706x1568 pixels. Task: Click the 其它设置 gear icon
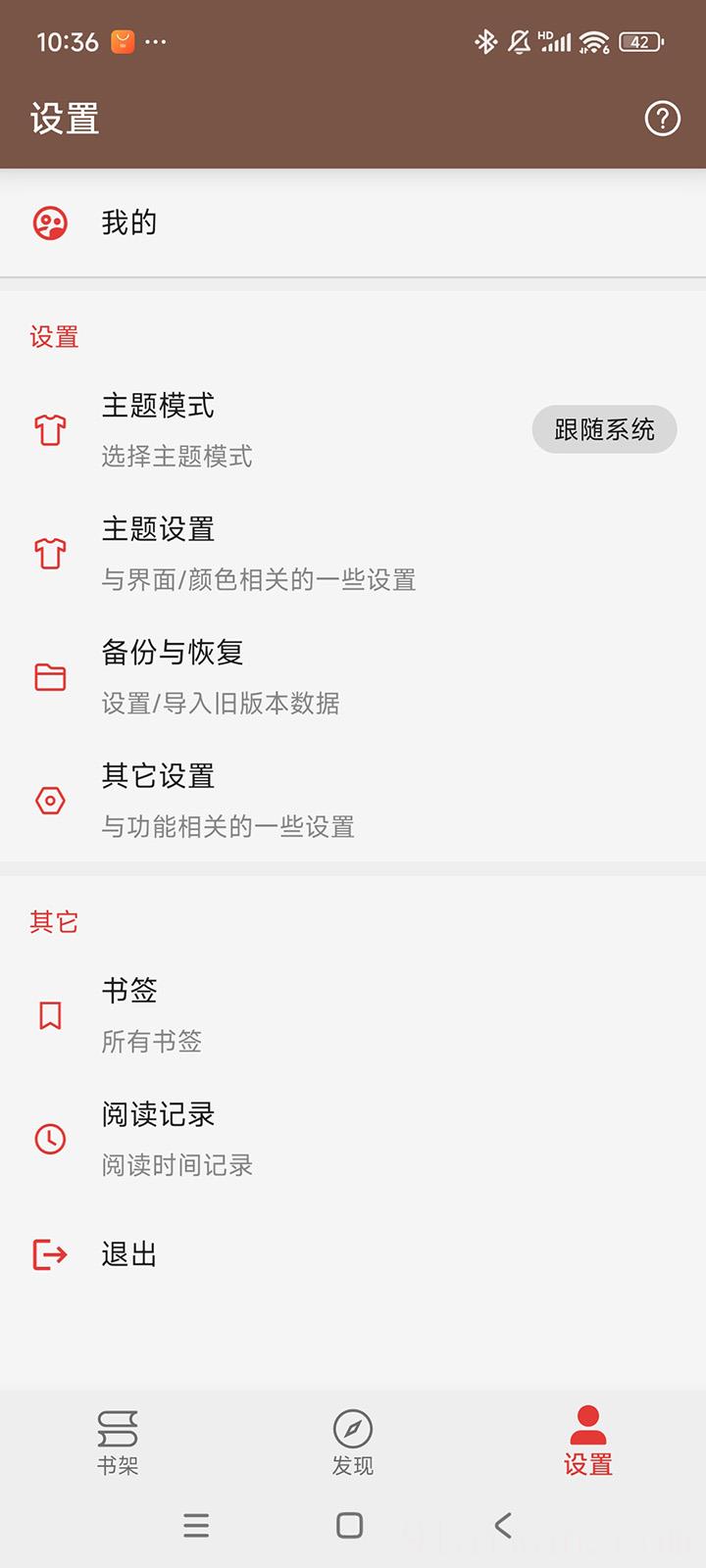[x=50, y=801]
